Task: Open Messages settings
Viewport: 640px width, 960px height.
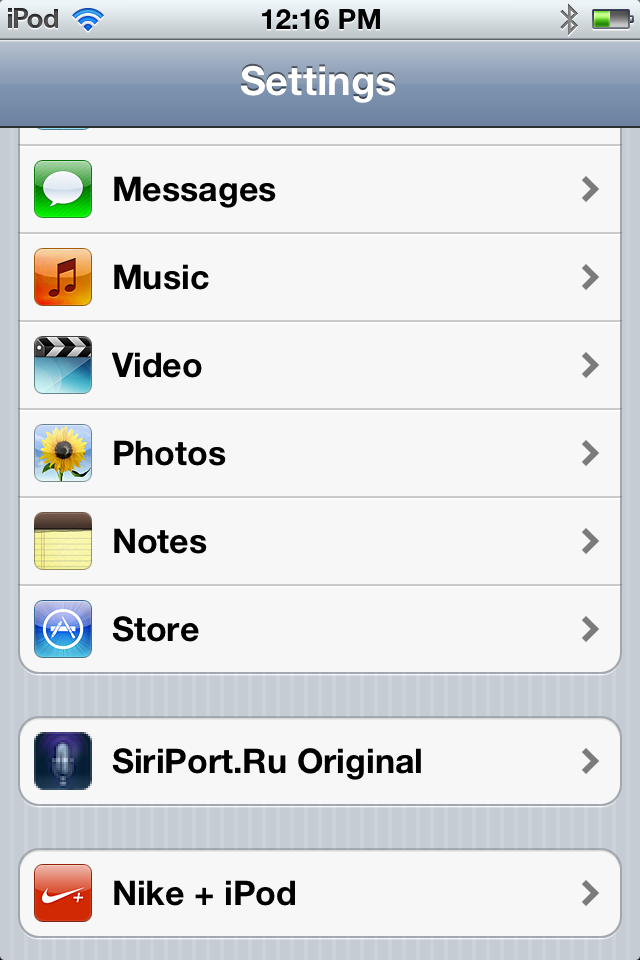Action: (x=320, y=190)
